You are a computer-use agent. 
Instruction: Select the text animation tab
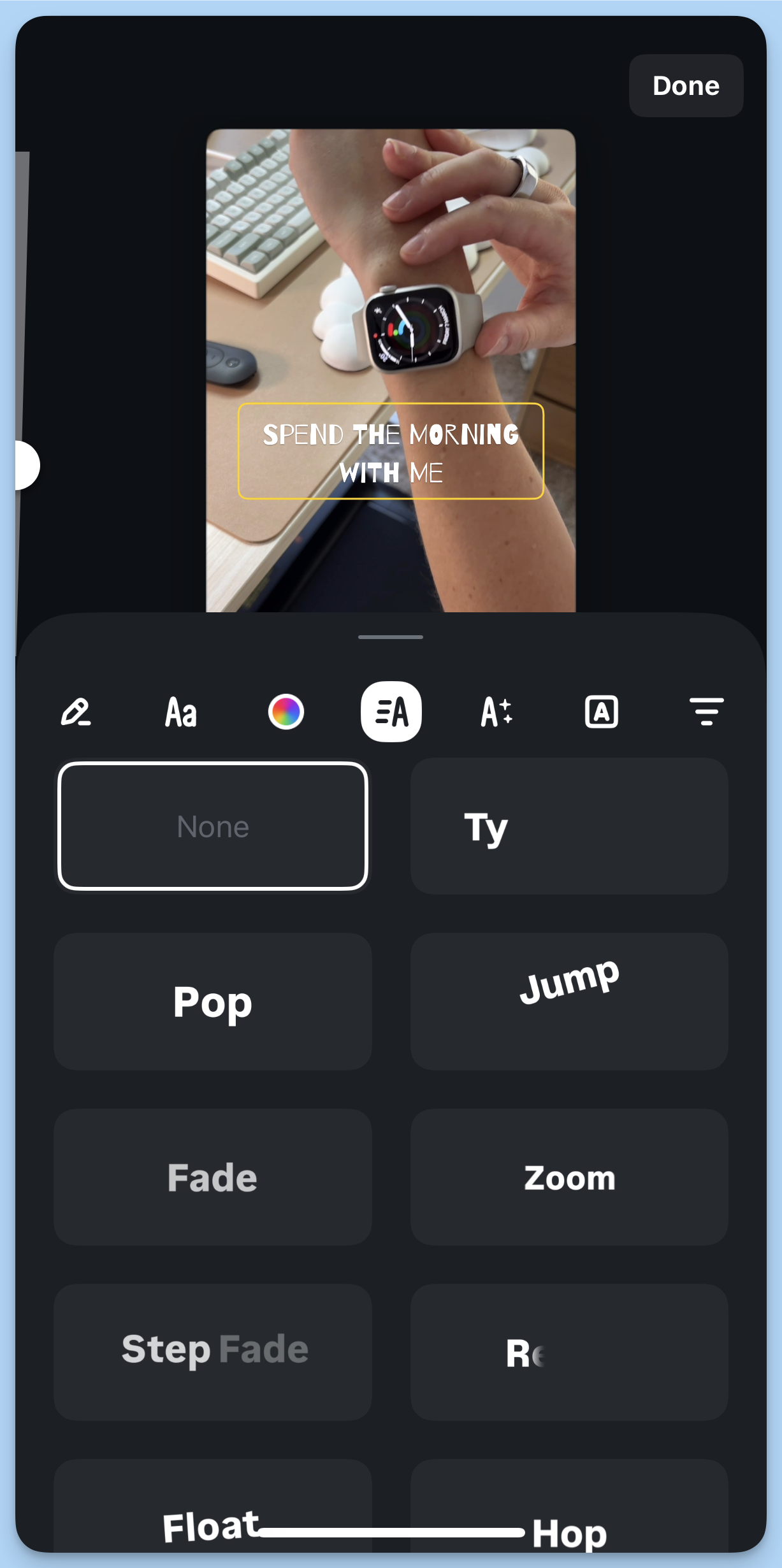tap(391, 712)
